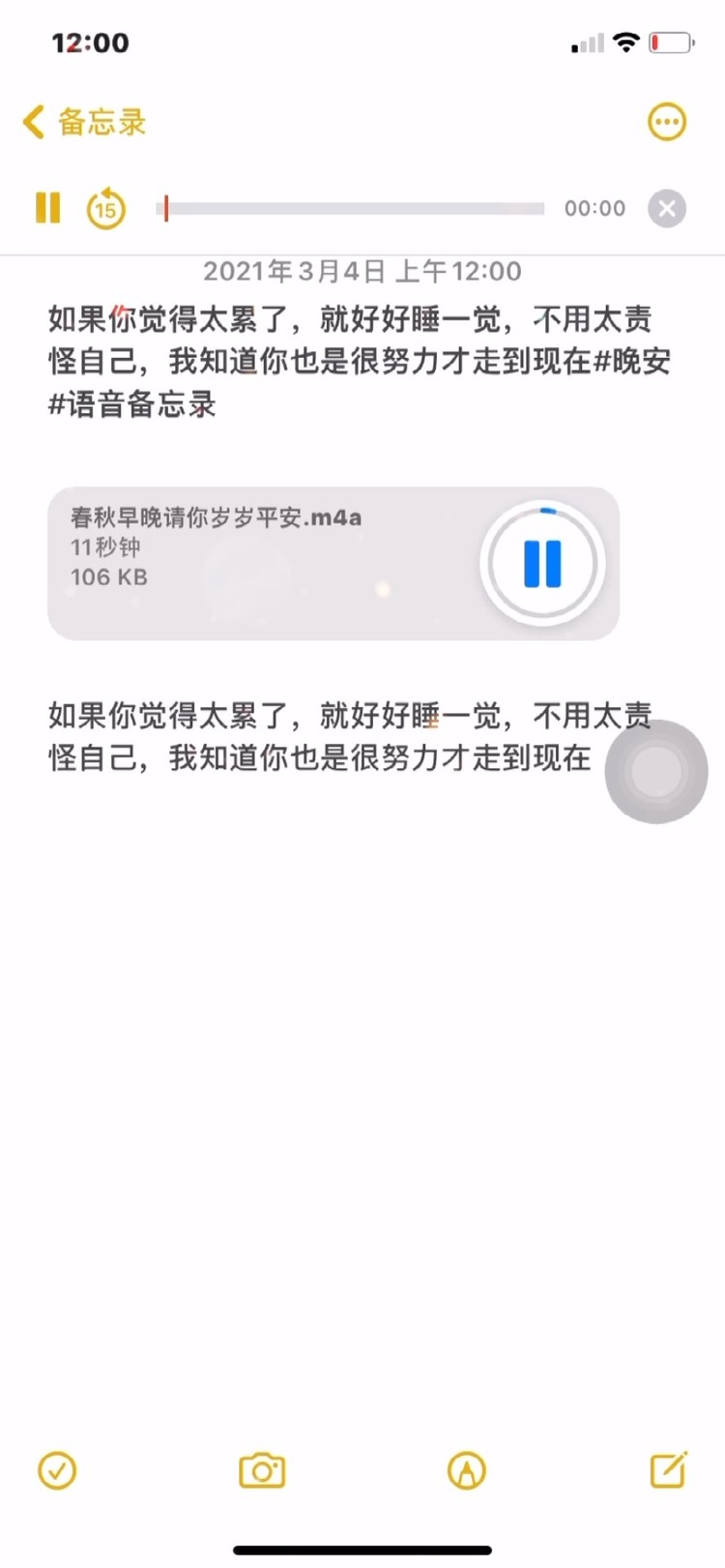This screenshot has height=1568, width=725.
Task: Pause the audio playback in the player bar
Action: click(47, 208)
